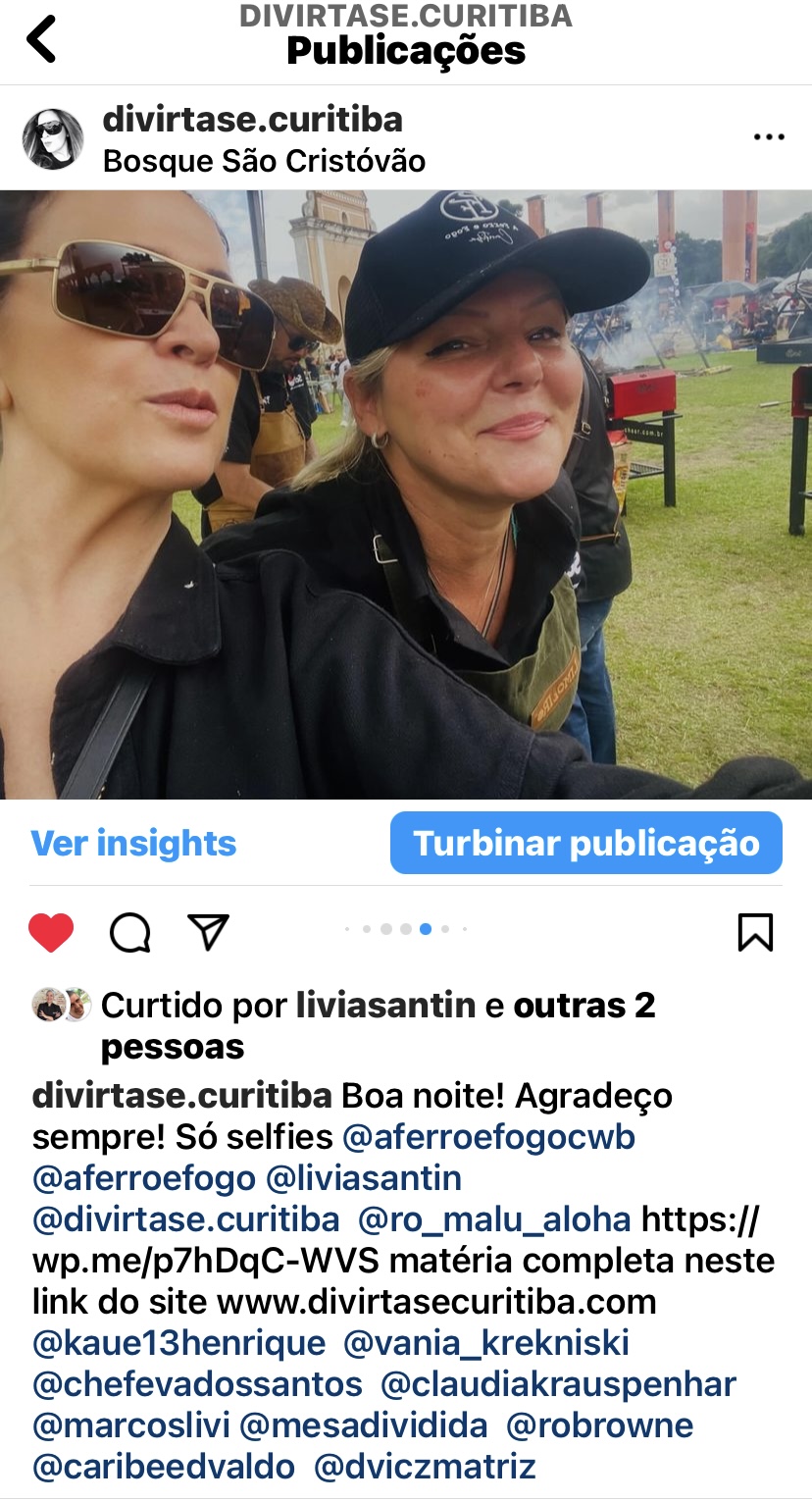Viewport: 812px width, 1502px height.
Task: Save the post with the bookmark icon
Action: pos(755,932)
